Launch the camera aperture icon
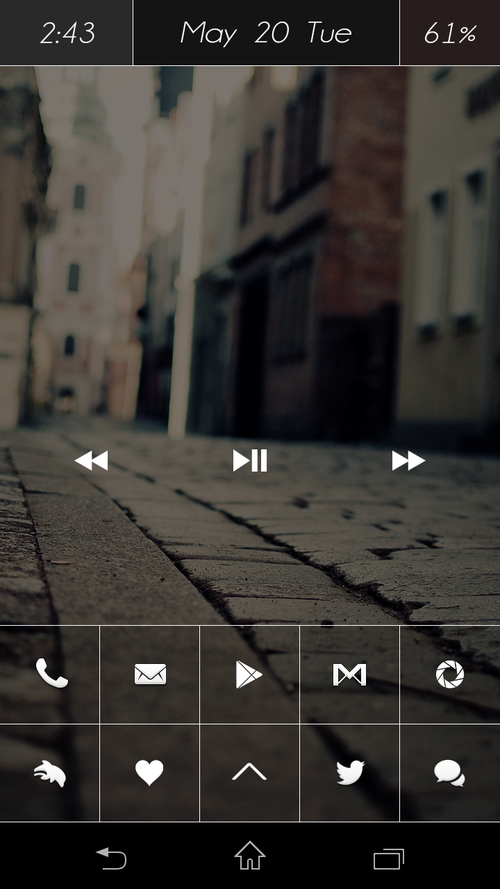This screenshot has height=889, width=500. coord(450,675)
